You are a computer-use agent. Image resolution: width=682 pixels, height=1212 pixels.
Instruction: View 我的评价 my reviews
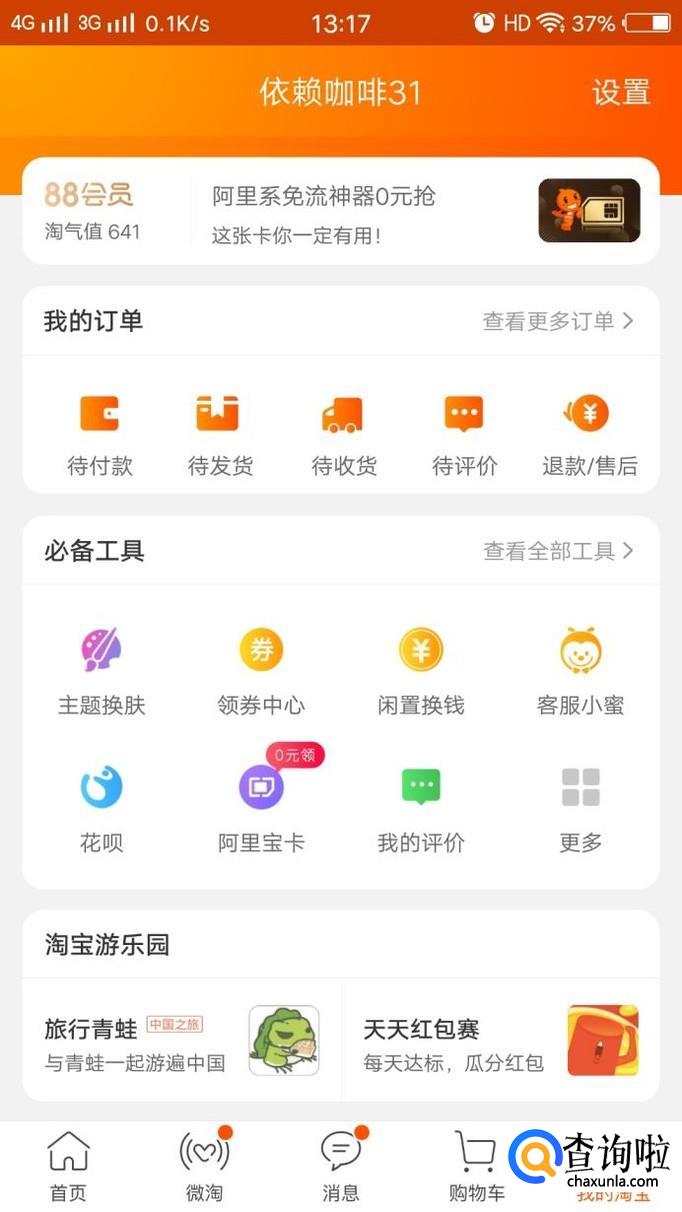coord(421,807)
